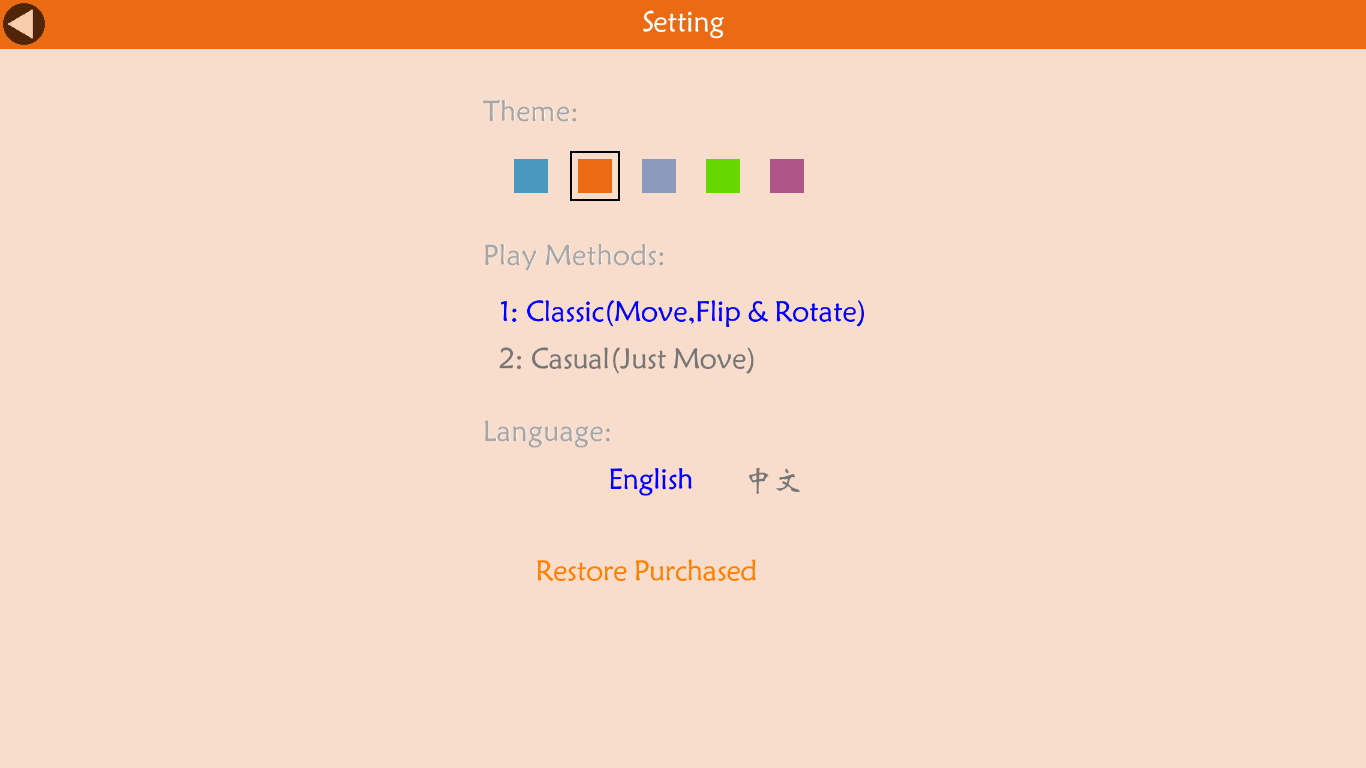Switch language to 中文
1366x768 pixels.
coord(774,481)
